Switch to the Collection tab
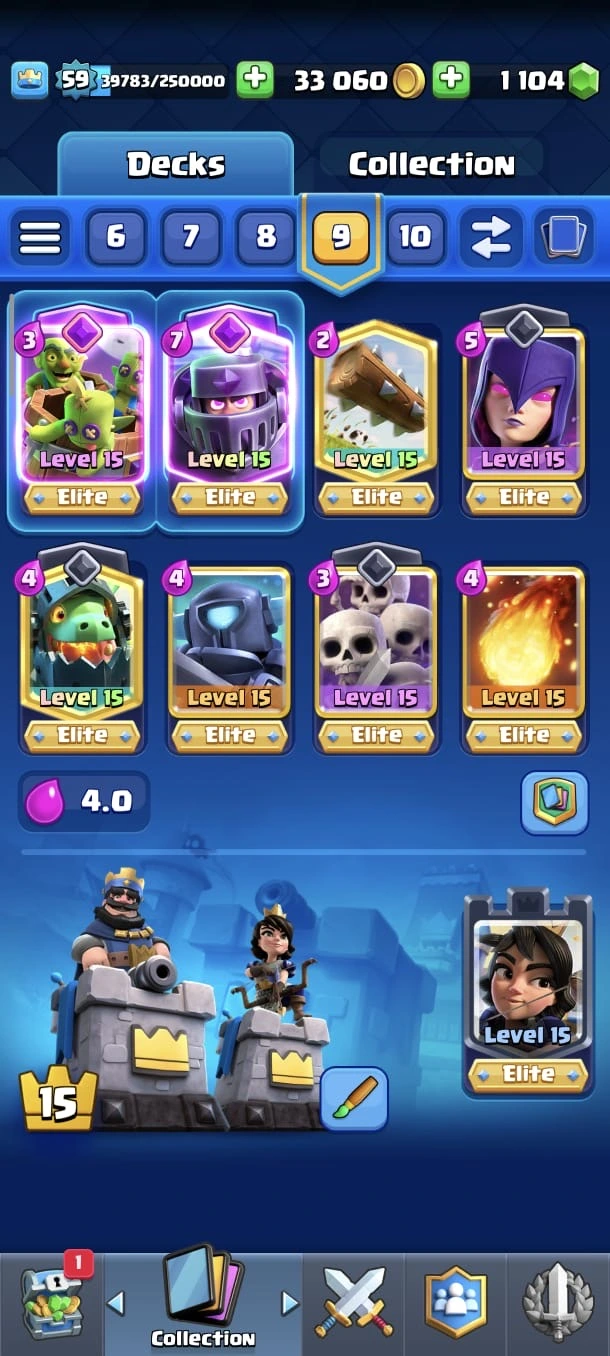The height and width of the screenshot is (1356, 610). [431, 164]
